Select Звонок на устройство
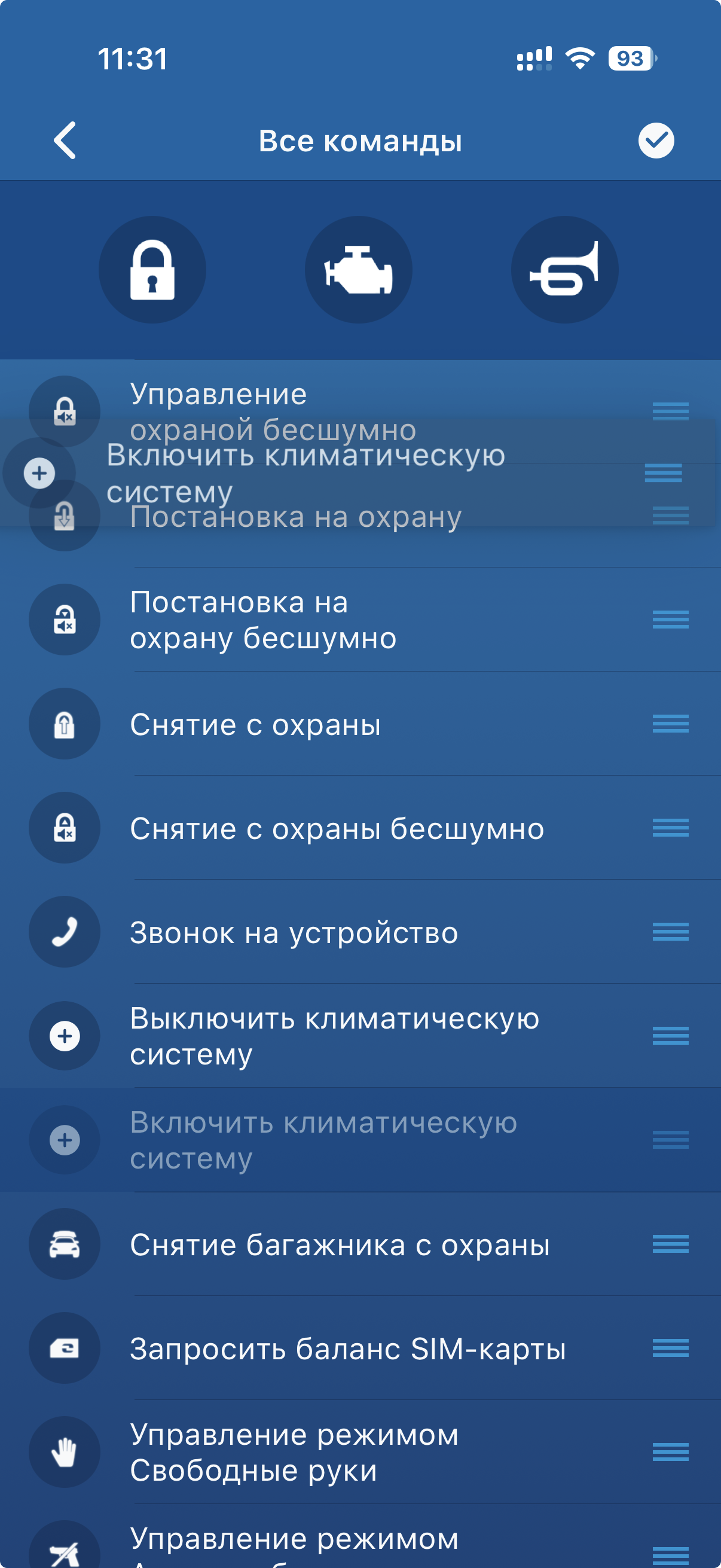Viewport: 721px width, 1568px height. coord(360,932)
